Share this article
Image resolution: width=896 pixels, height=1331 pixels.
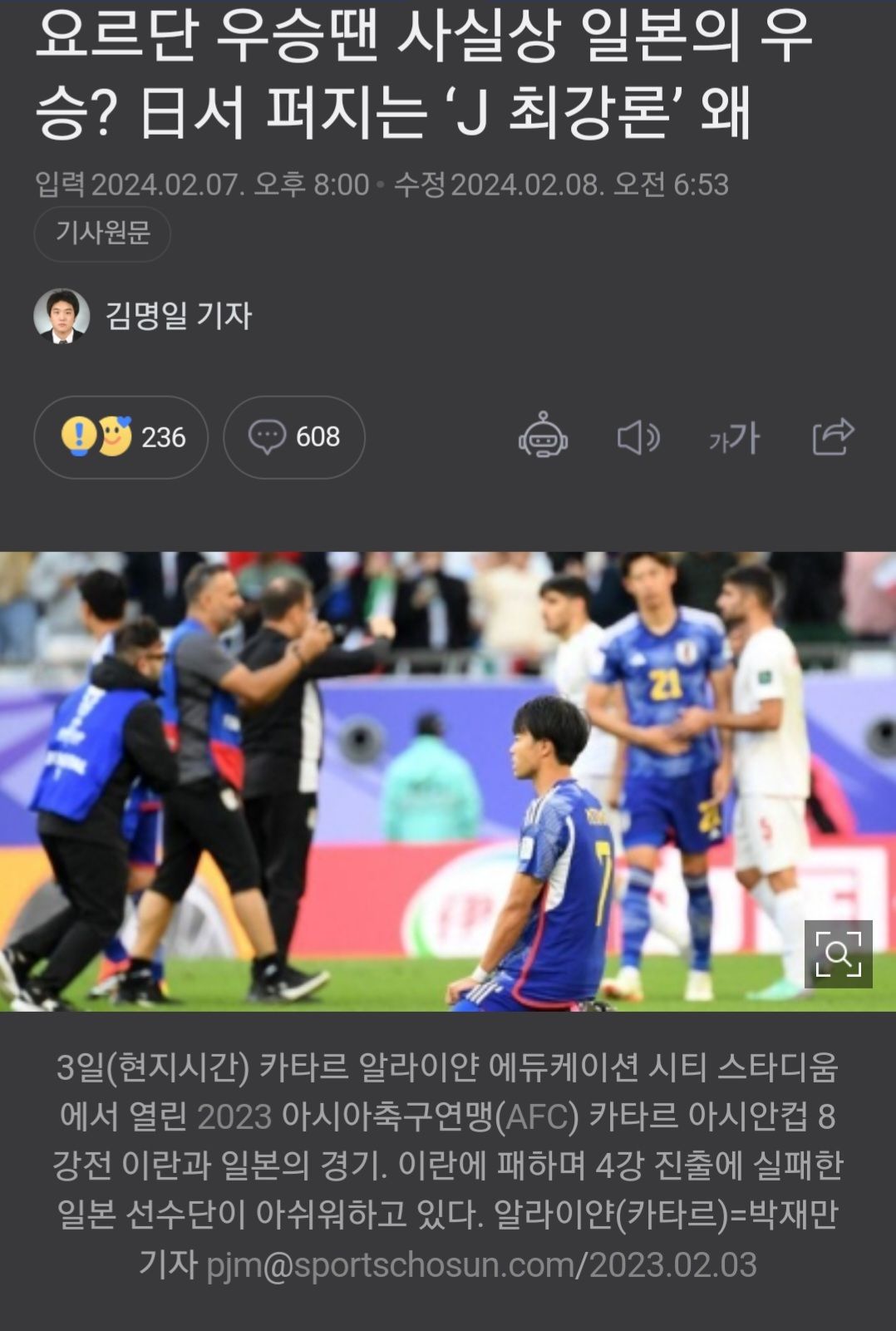point(833,436)
